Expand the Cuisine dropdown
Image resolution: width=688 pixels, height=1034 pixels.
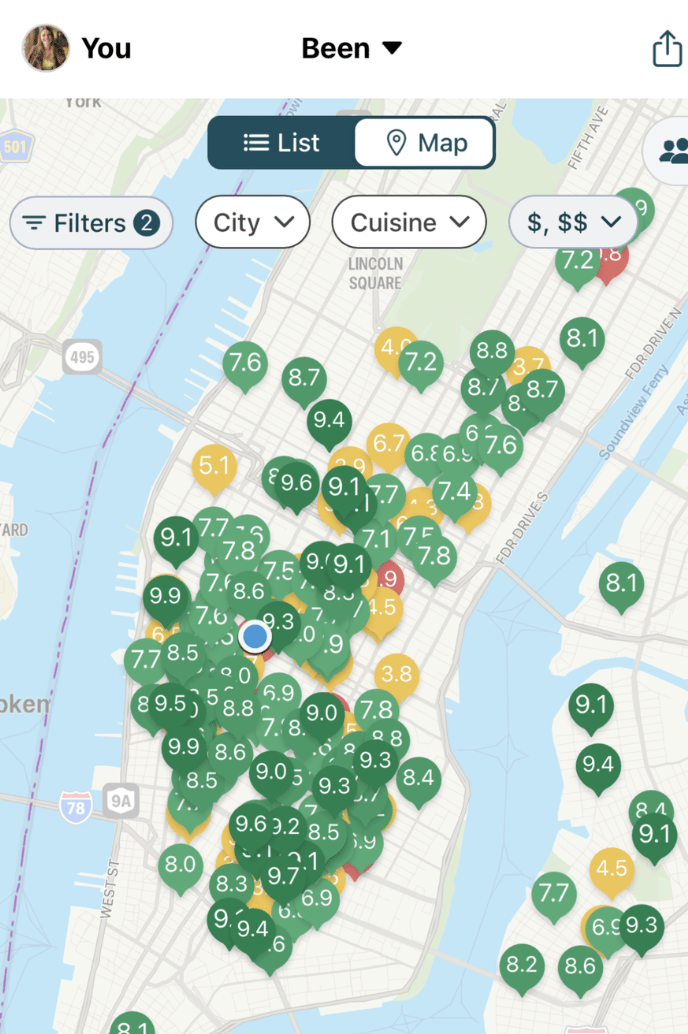pyautogui.click(x=409, y=222)
